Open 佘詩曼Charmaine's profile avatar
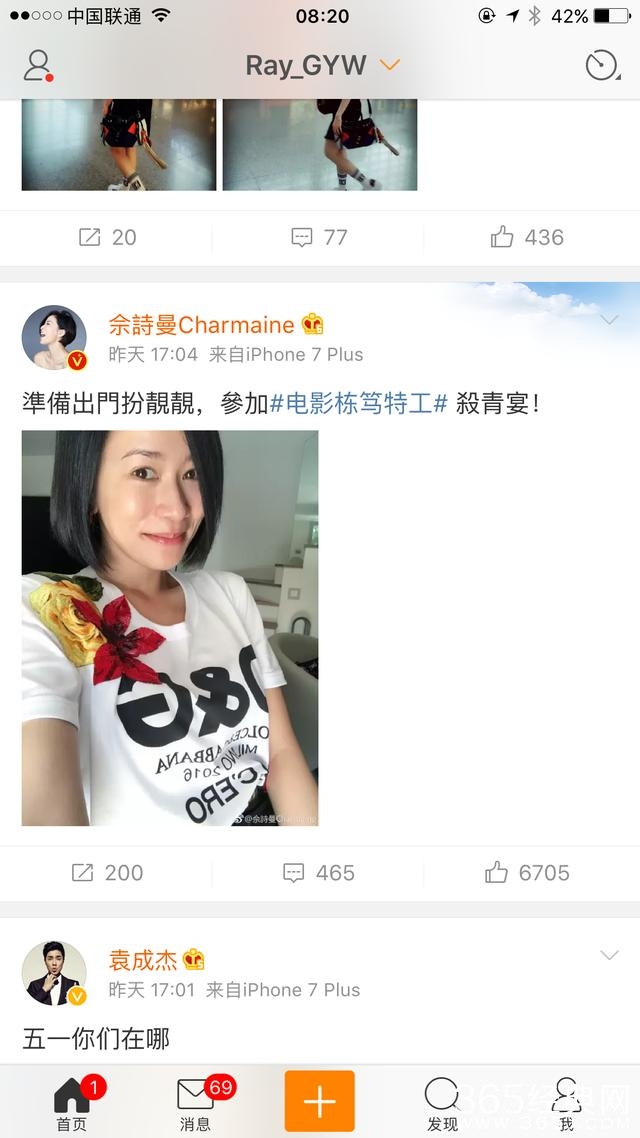 (x=54, y=338)
